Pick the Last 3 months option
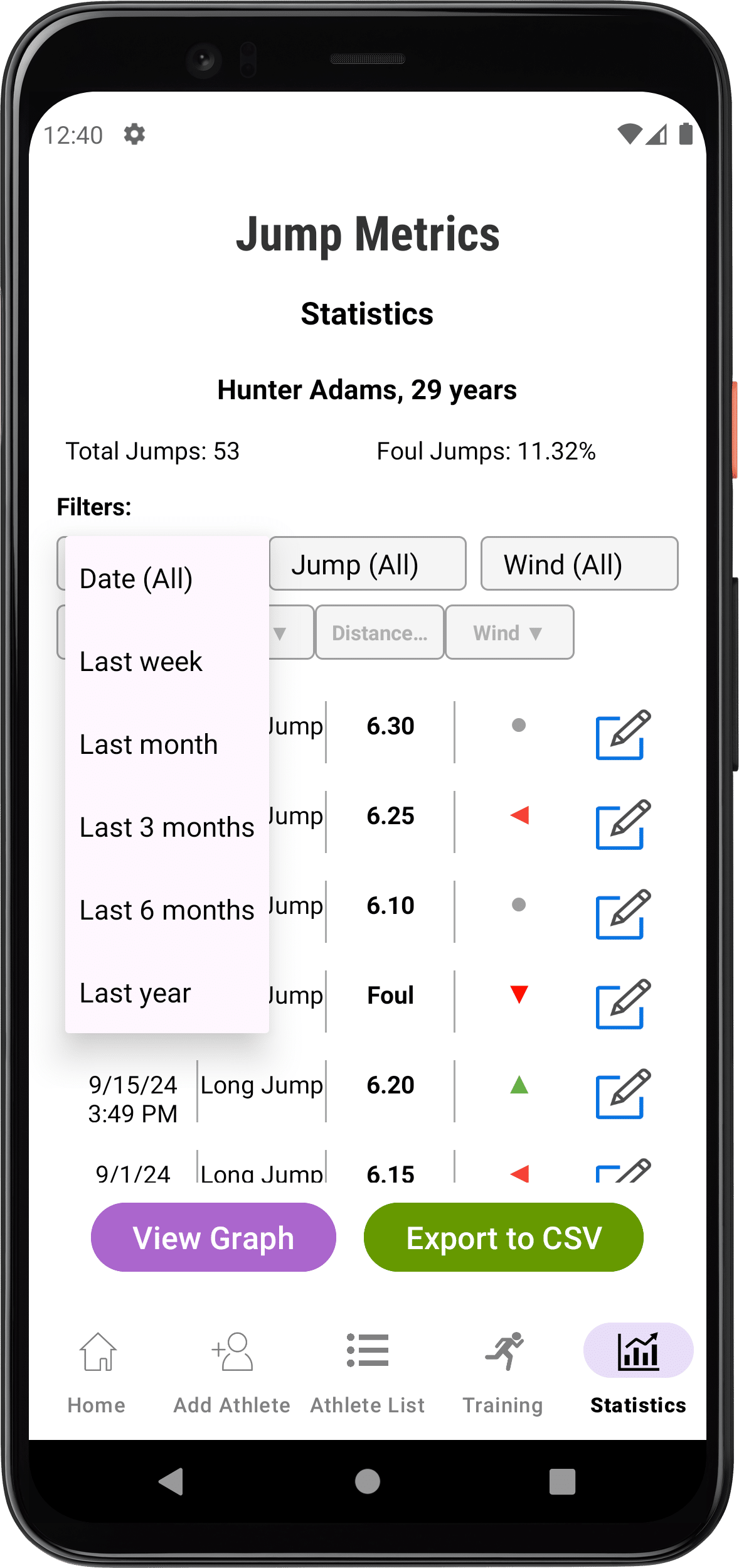The image size is (739, 1568). [x=167, y=827]
